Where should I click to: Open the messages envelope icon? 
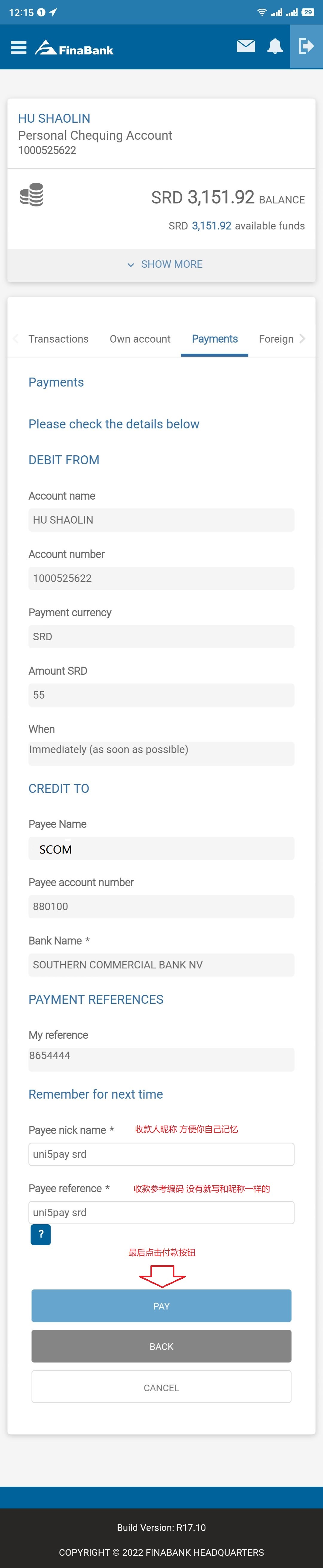coord(246,46)
